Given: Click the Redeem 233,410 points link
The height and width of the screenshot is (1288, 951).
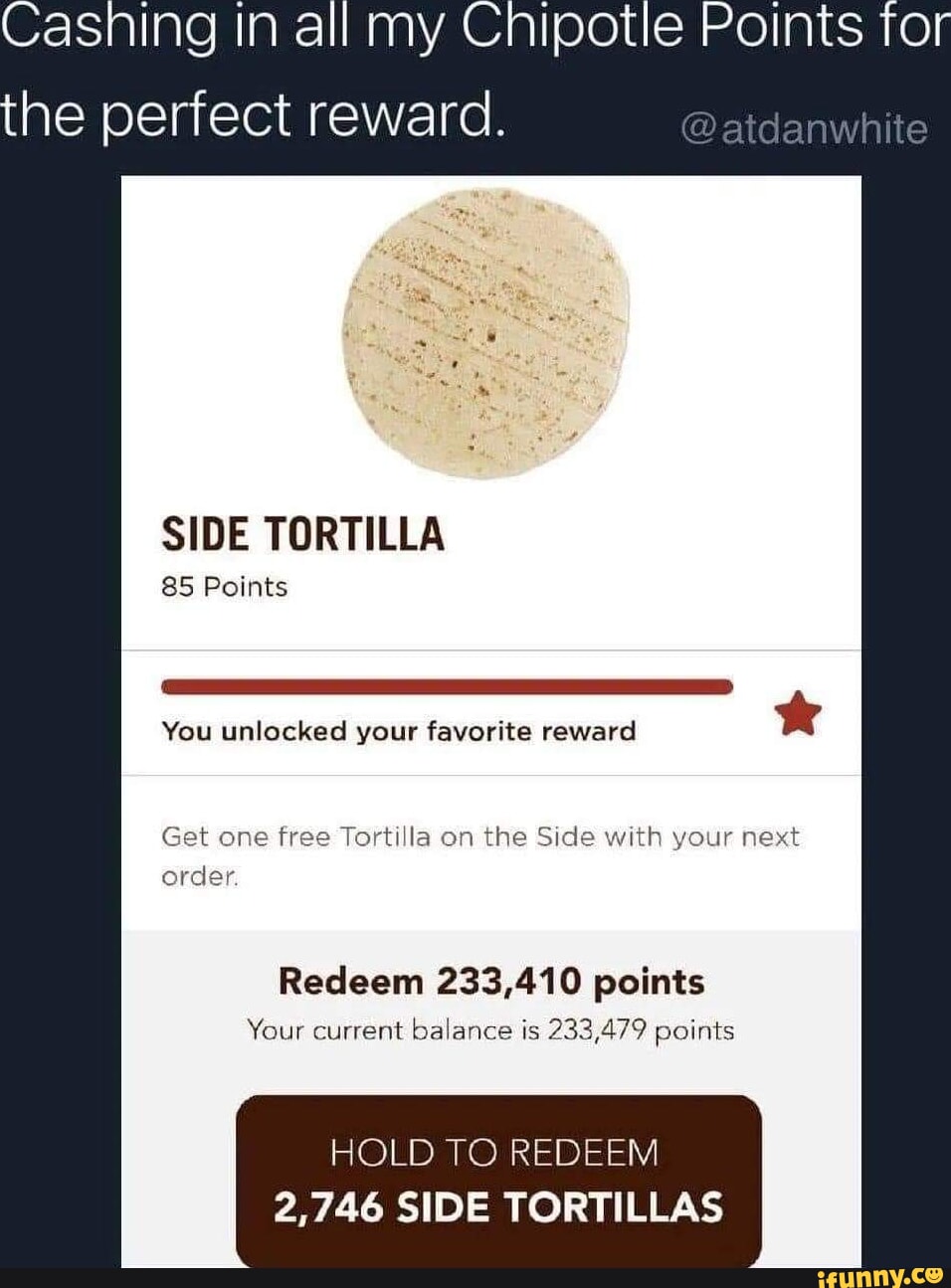Looking at the screenshot, I should [490, 981].
